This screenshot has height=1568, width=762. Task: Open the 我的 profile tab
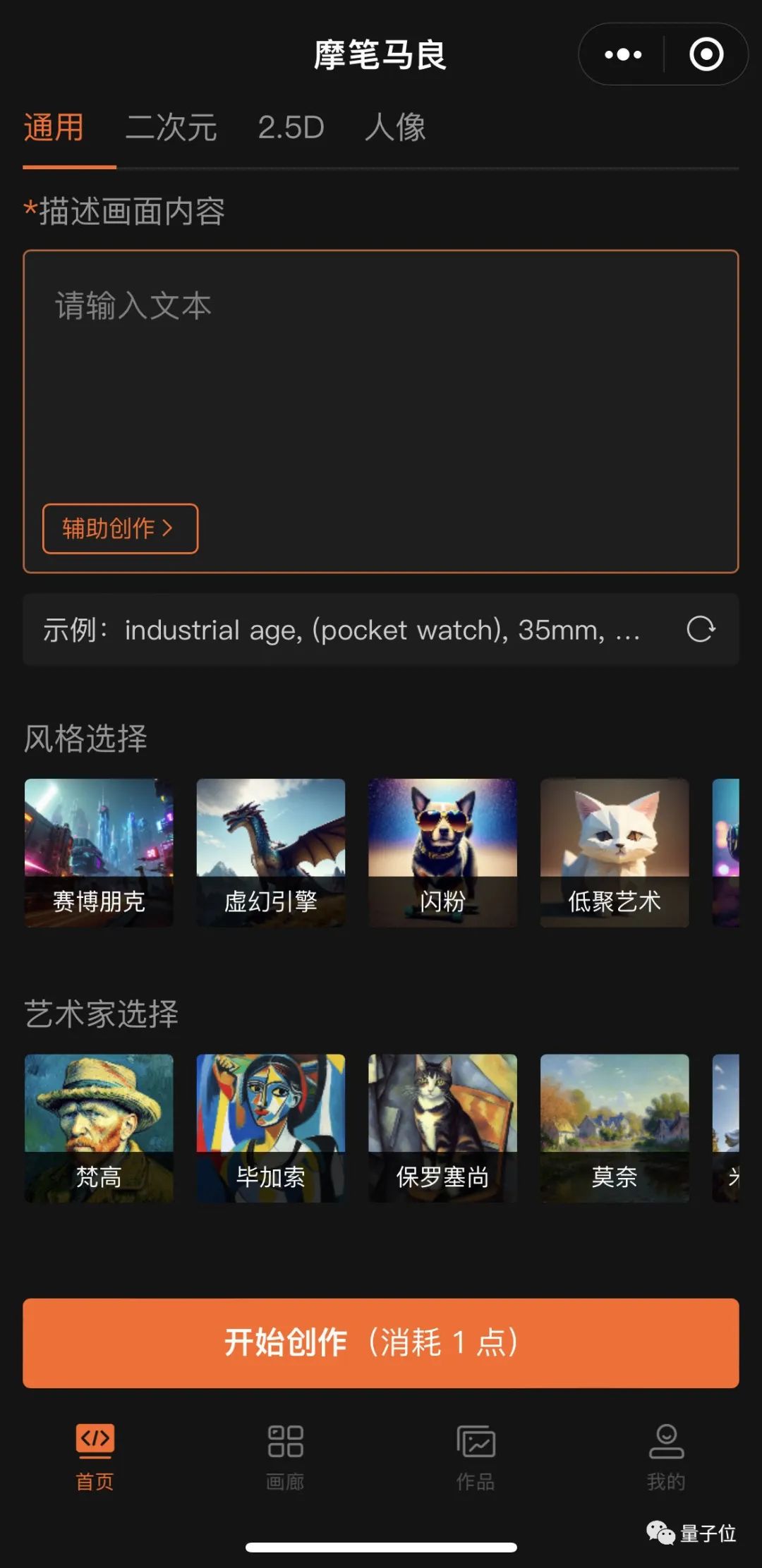pos(666,1456)
